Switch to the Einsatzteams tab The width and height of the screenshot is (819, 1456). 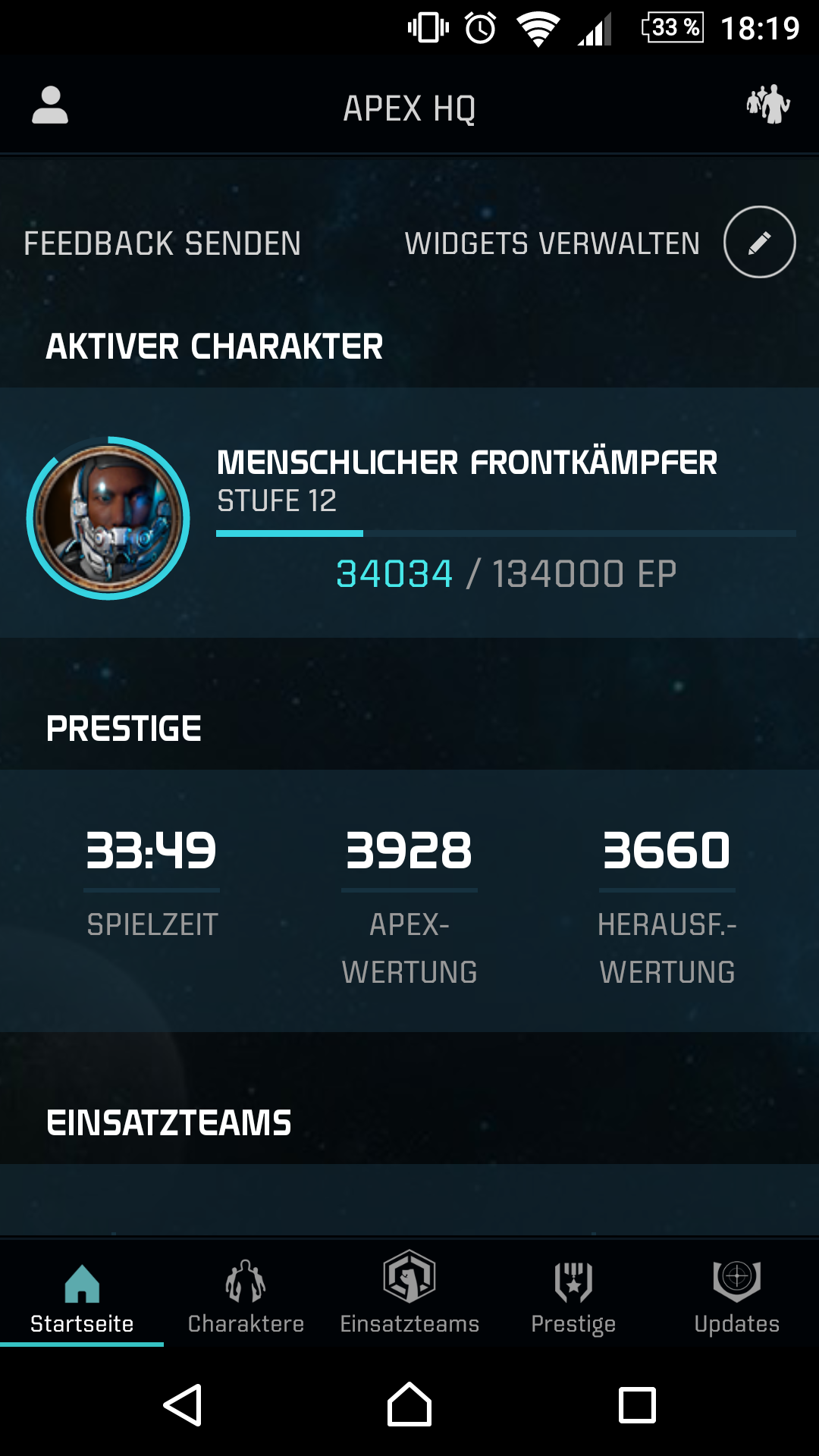[x=409, y=1295]
